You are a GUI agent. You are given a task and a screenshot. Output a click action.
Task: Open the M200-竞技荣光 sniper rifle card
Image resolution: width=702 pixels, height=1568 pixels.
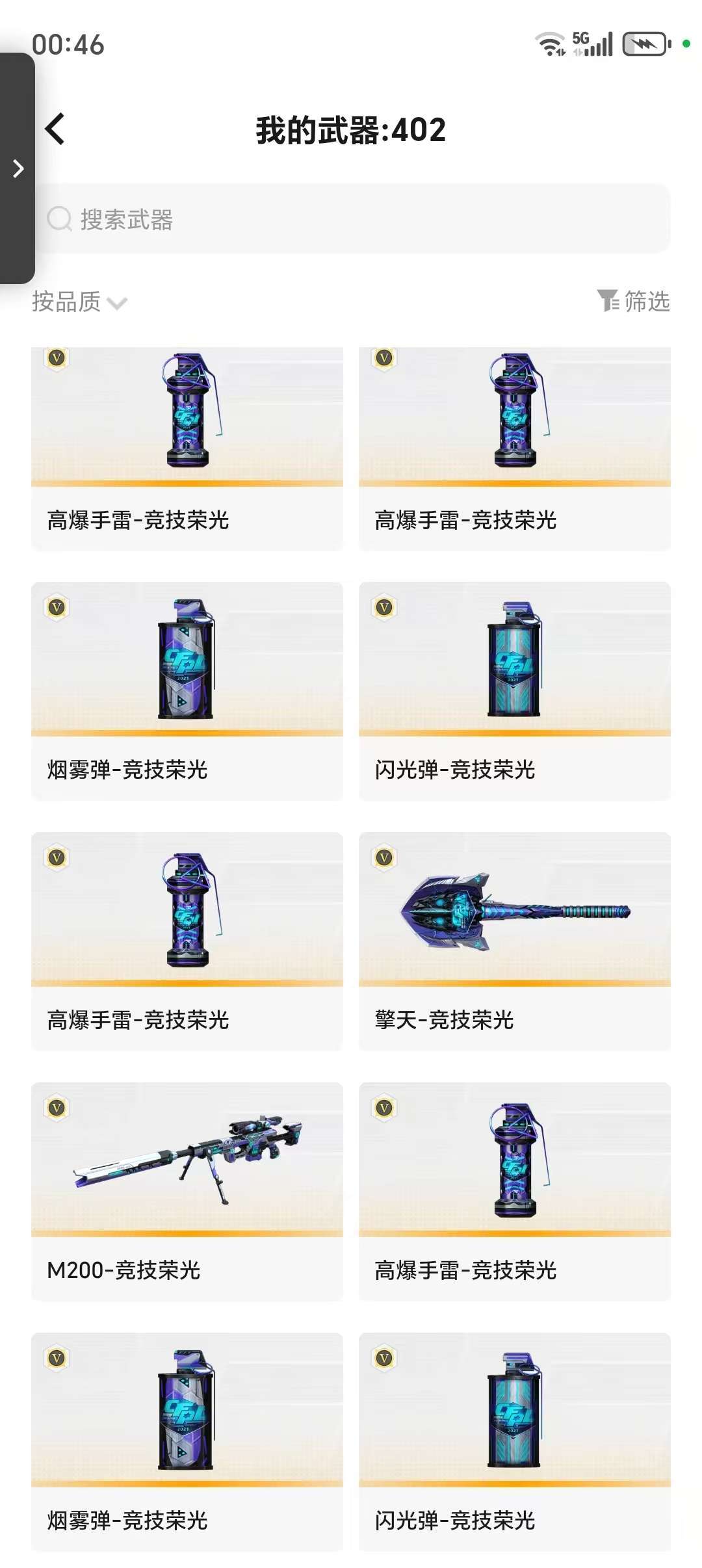pyautogui.click(x=188, y=1164)
